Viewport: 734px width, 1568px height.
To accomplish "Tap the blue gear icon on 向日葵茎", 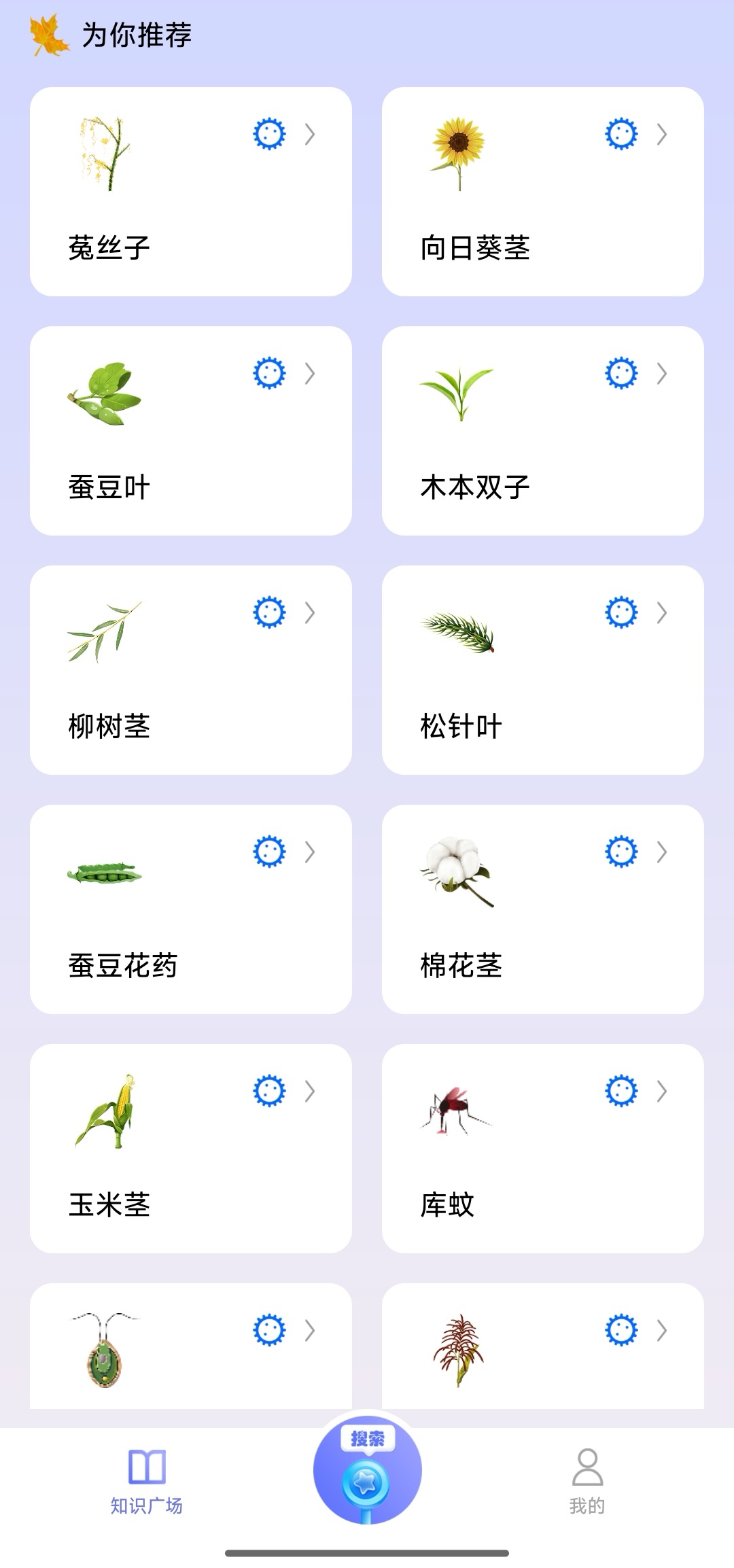I will point(621,134).
